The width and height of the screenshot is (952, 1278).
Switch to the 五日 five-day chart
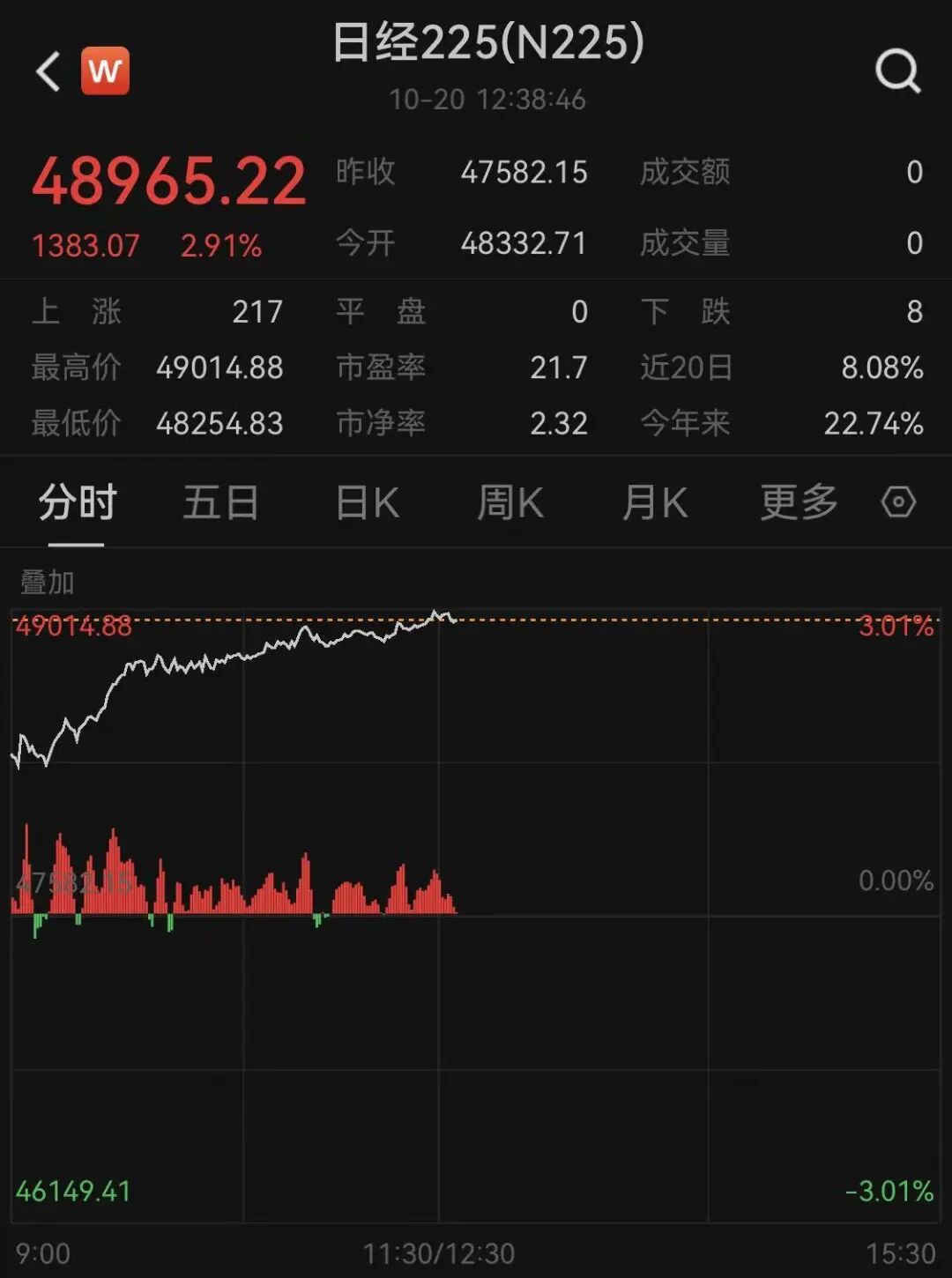coord(220,503)
